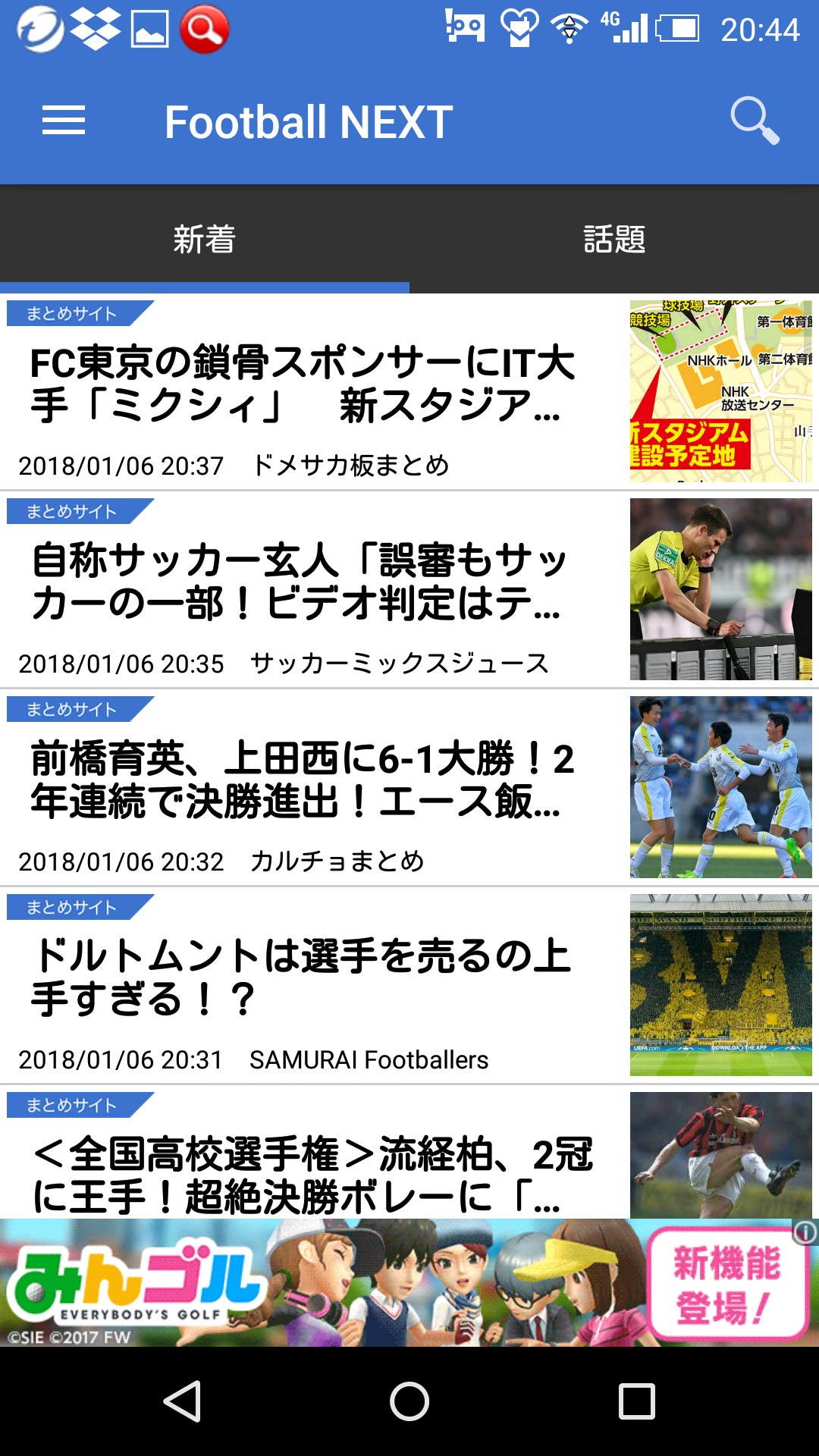This screenshot has width=819, height=1456.
Task: Open the FC東京 鎖骨スポンサー article
Action: point(303,385)
